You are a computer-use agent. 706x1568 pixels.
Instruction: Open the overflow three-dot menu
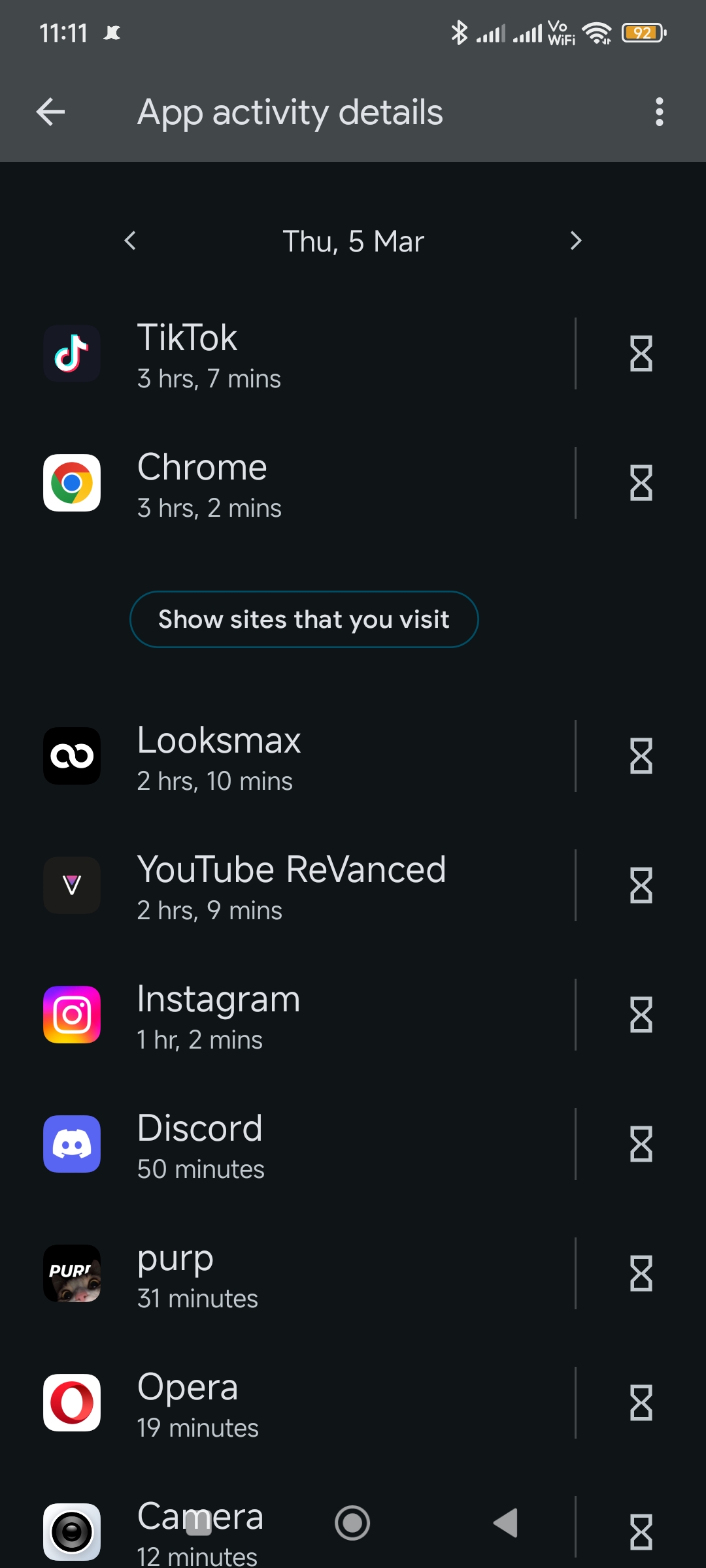coord(659,111)
